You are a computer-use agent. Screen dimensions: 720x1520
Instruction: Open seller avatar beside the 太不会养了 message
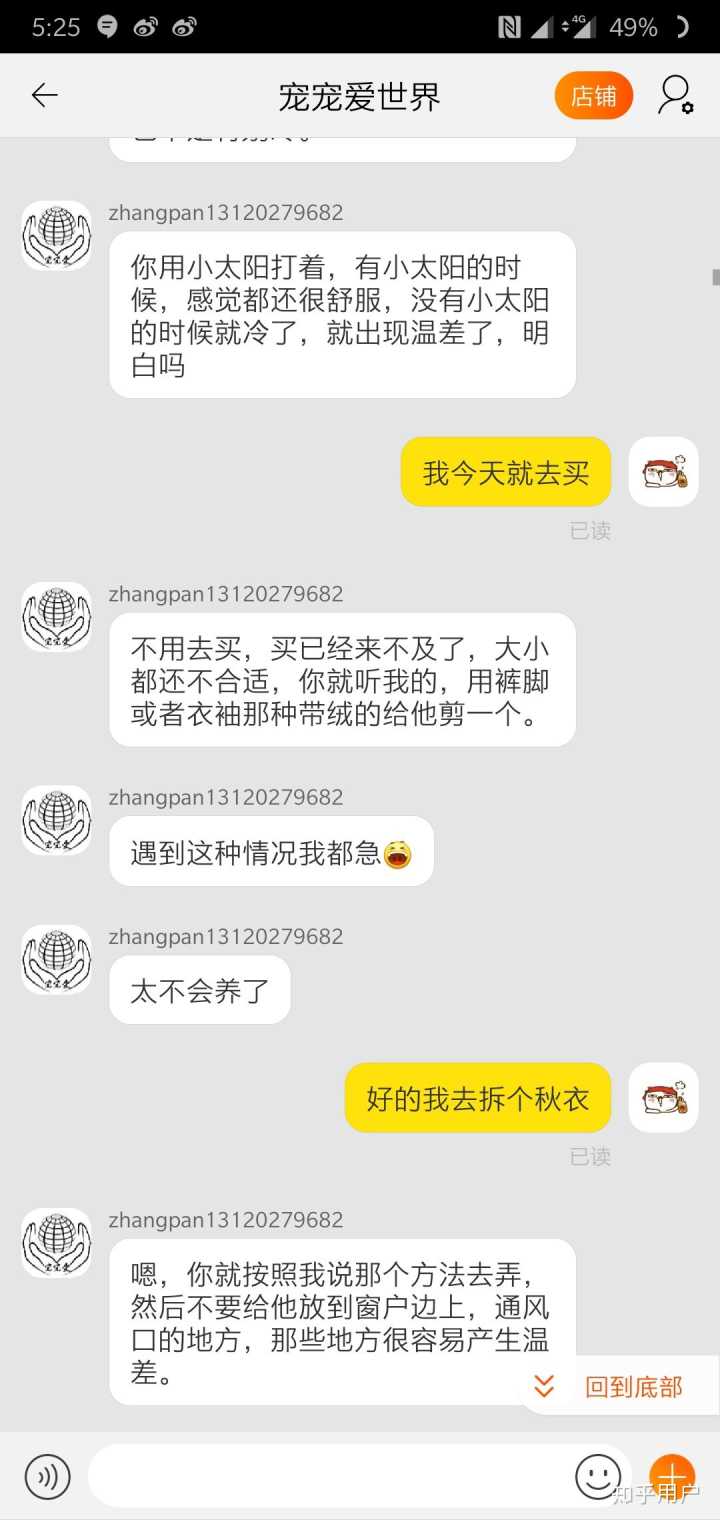coord(57,960)
